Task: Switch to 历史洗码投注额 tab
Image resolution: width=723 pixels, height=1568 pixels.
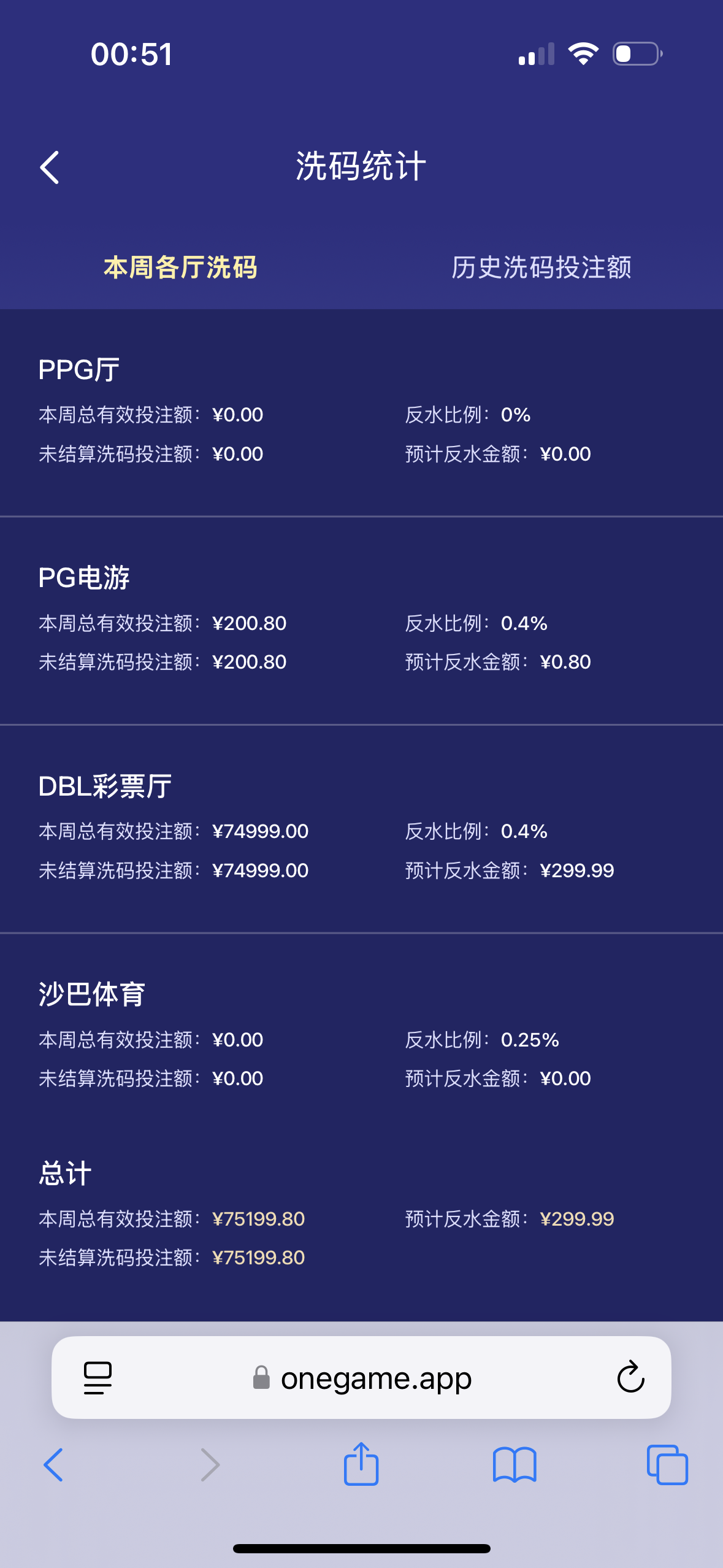Action: point(541,267)
